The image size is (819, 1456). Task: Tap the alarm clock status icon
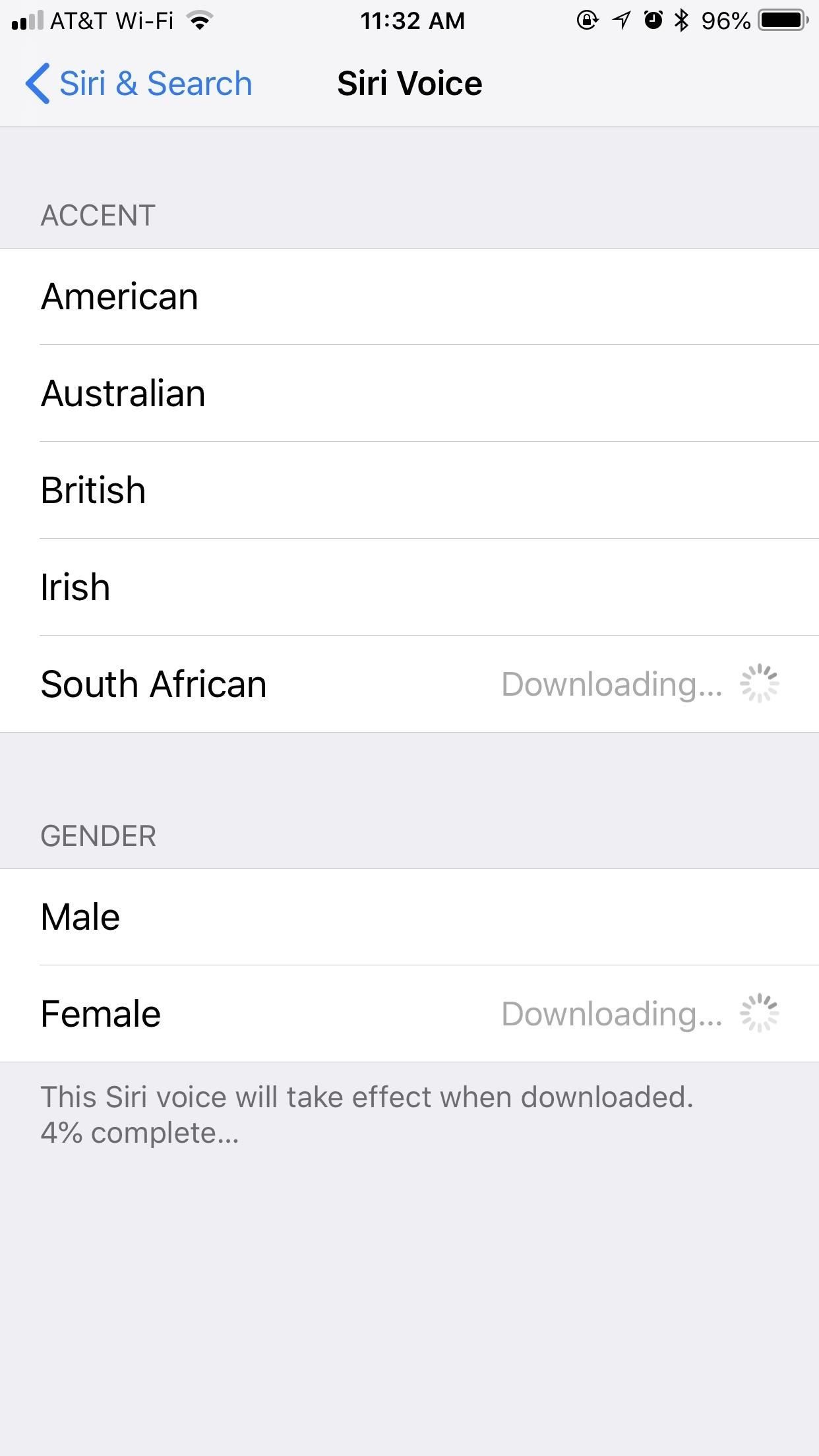click(x=650, y=20)
